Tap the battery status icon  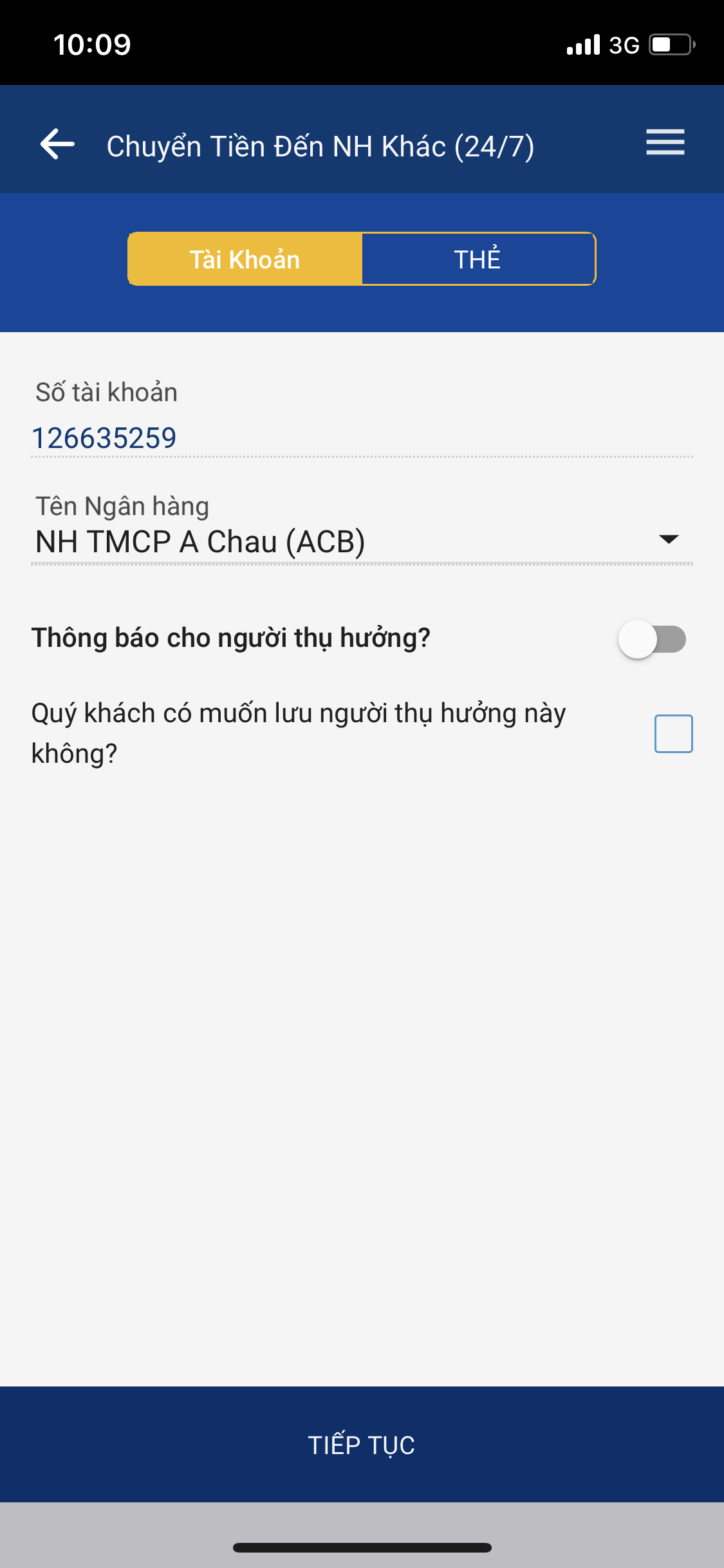(669, 43)
